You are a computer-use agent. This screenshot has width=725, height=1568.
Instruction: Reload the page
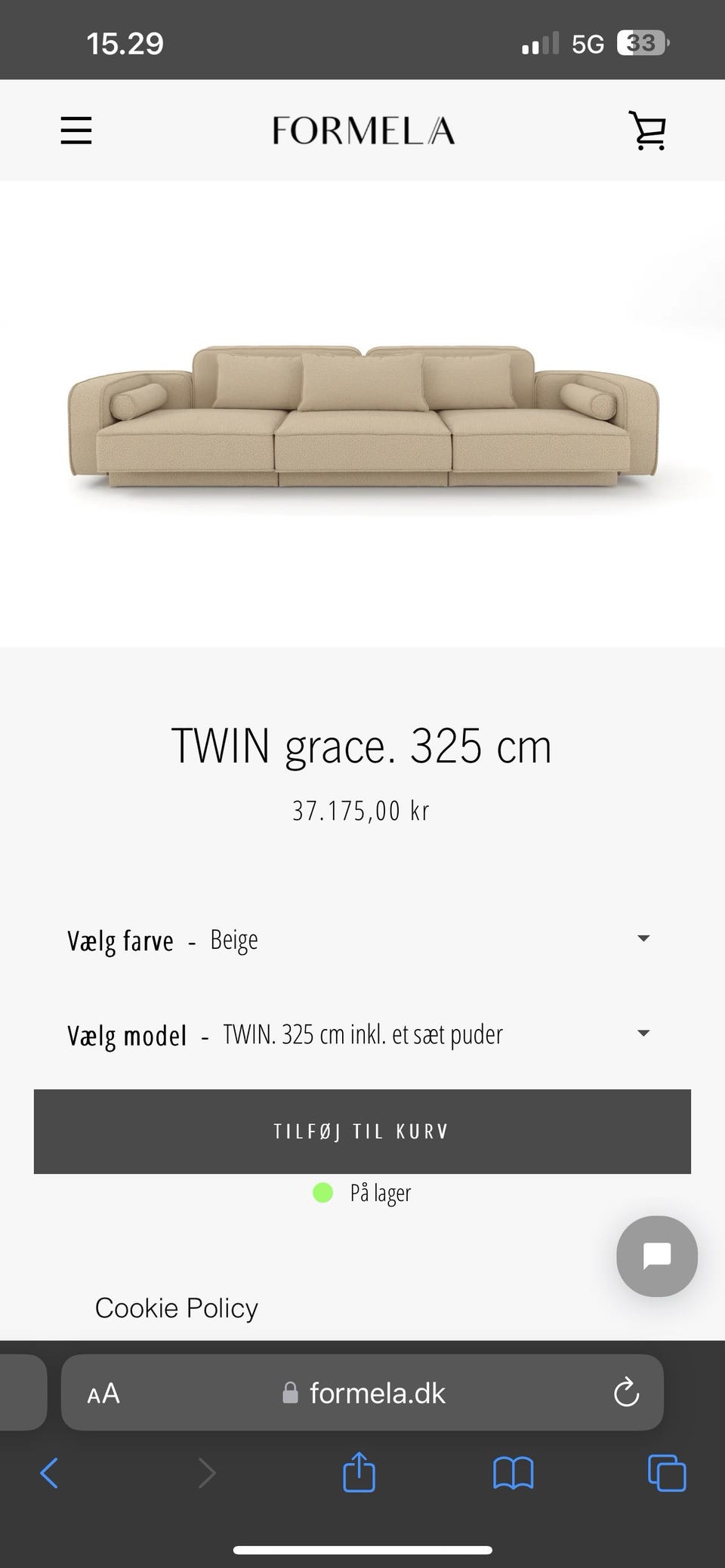(x=626, y=1393)
